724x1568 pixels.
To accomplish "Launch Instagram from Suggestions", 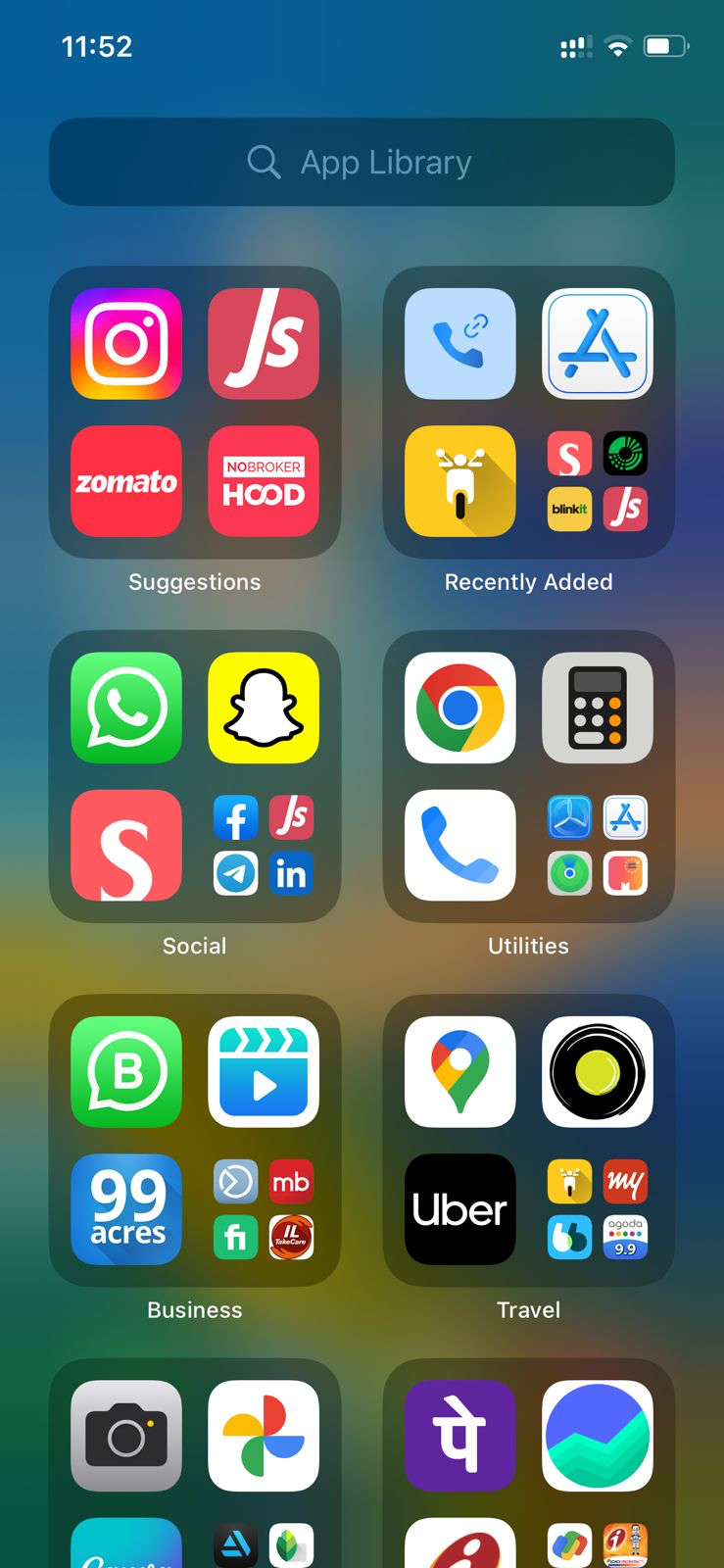I will (x=126, y=344).
